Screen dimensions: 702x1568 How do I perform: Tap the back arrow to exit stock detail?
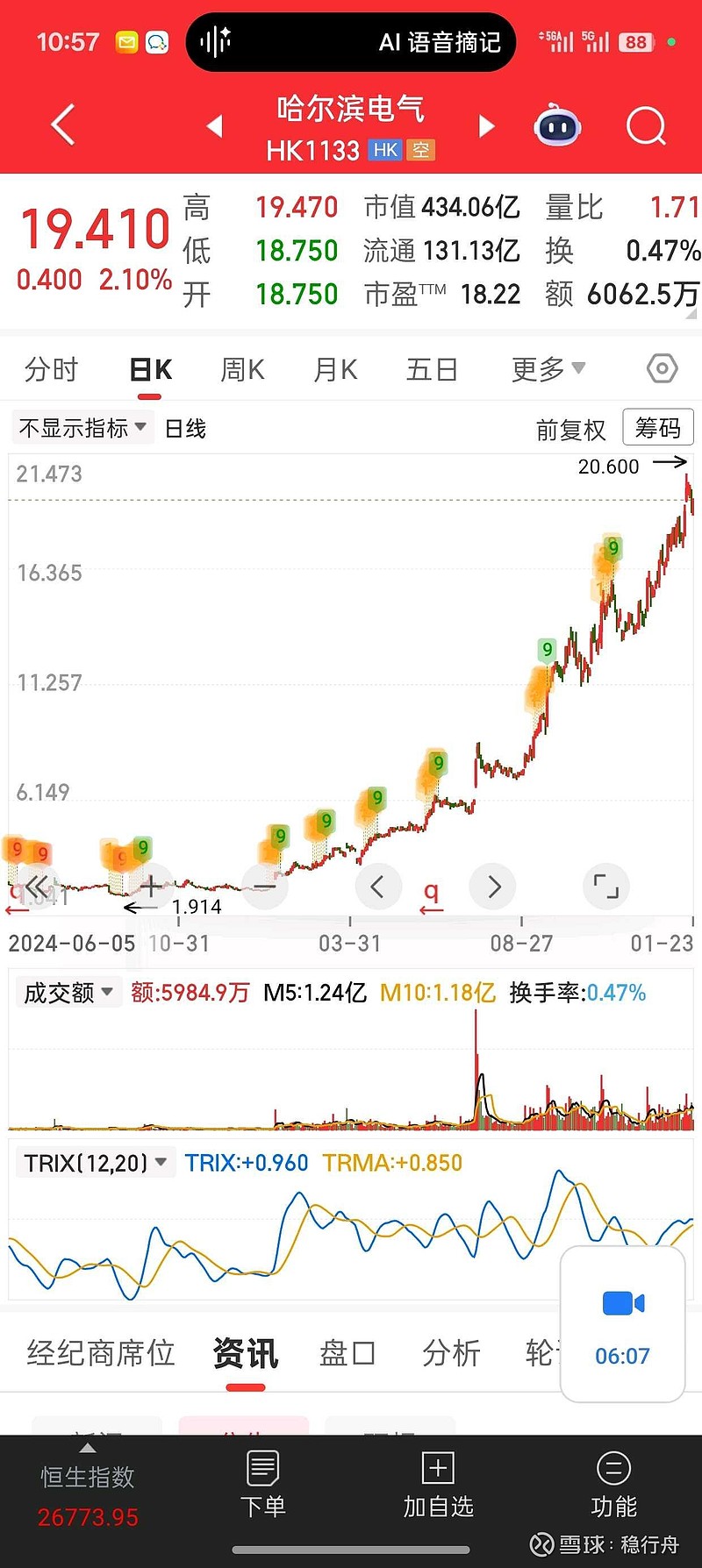click(x=61, y=125)
